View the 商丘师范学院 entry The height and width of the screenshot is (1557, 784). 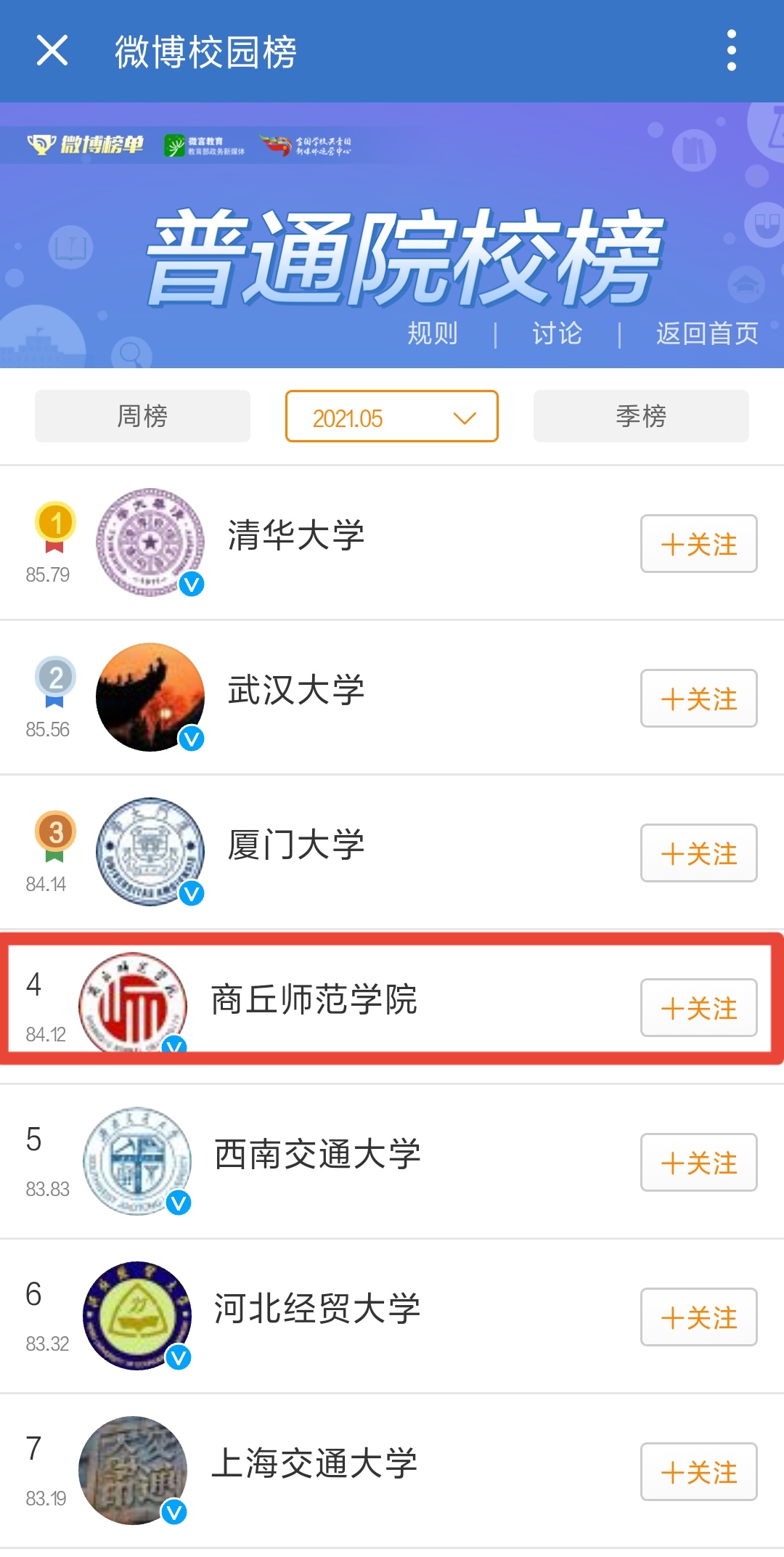(314, 1000)
